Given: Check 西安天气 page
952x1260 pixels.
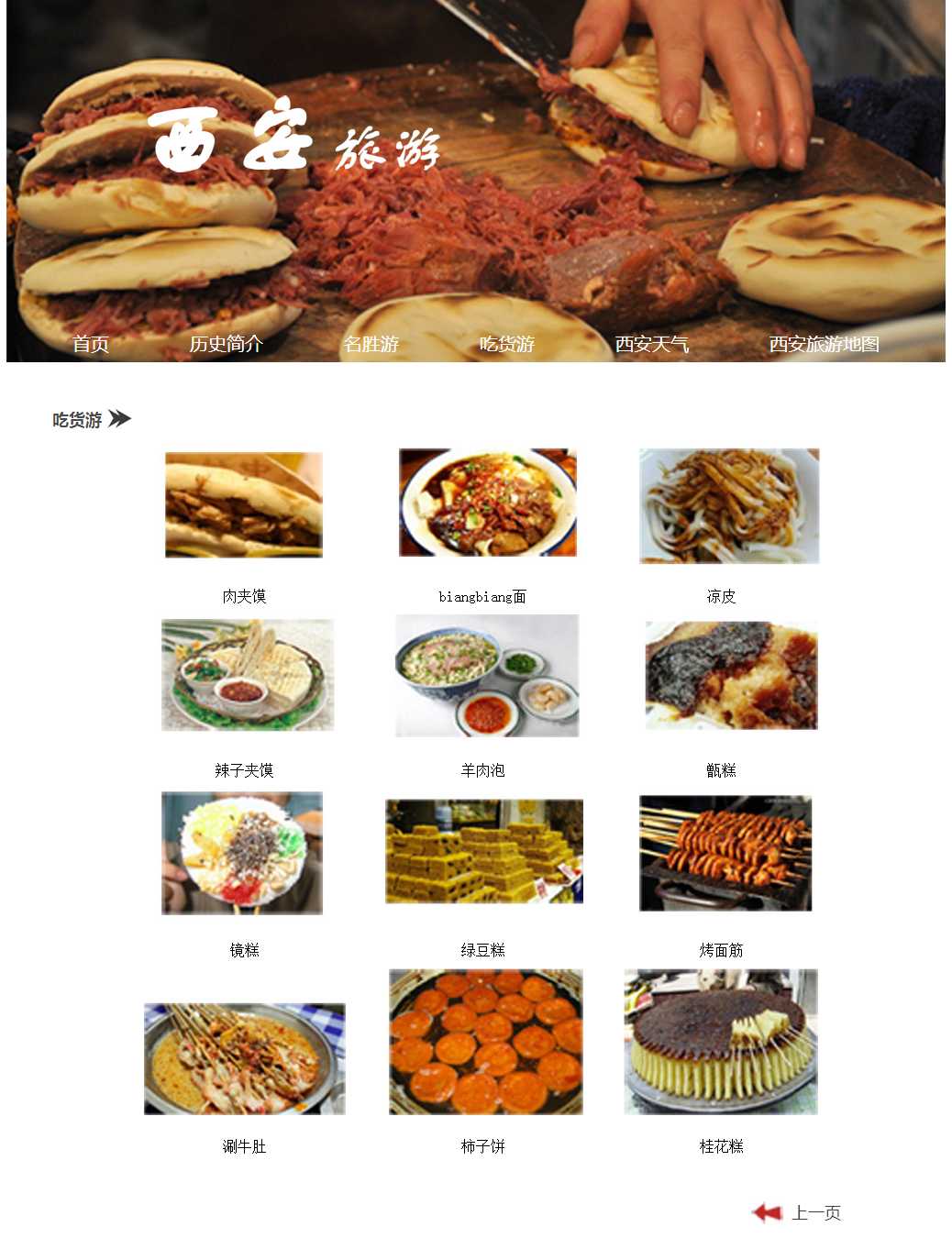Looking at the screenshot, I should click(651, 344).
